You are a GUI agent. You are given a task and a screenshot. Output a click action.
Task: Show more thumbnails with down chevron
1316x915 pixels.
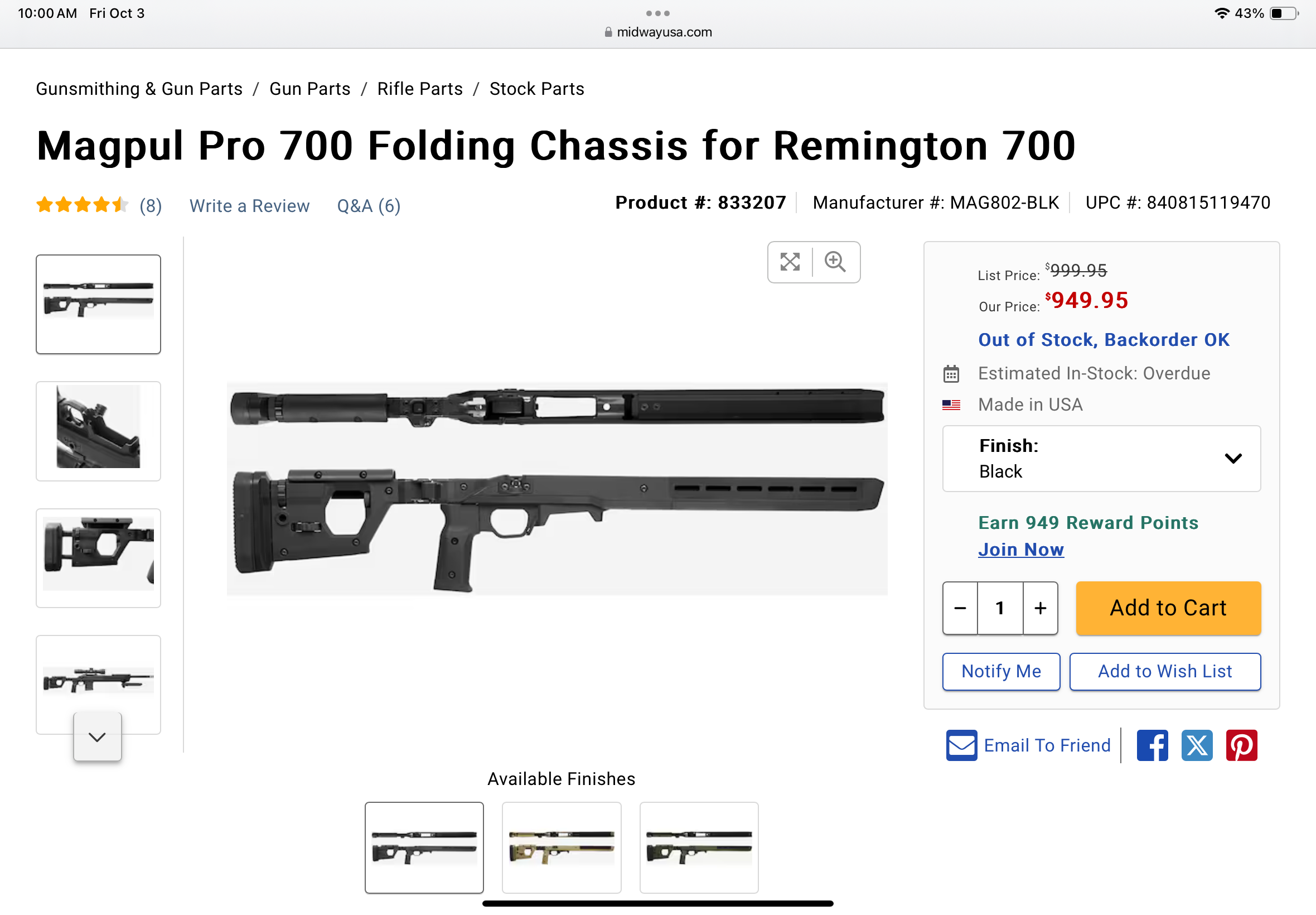tap(98, 736)
